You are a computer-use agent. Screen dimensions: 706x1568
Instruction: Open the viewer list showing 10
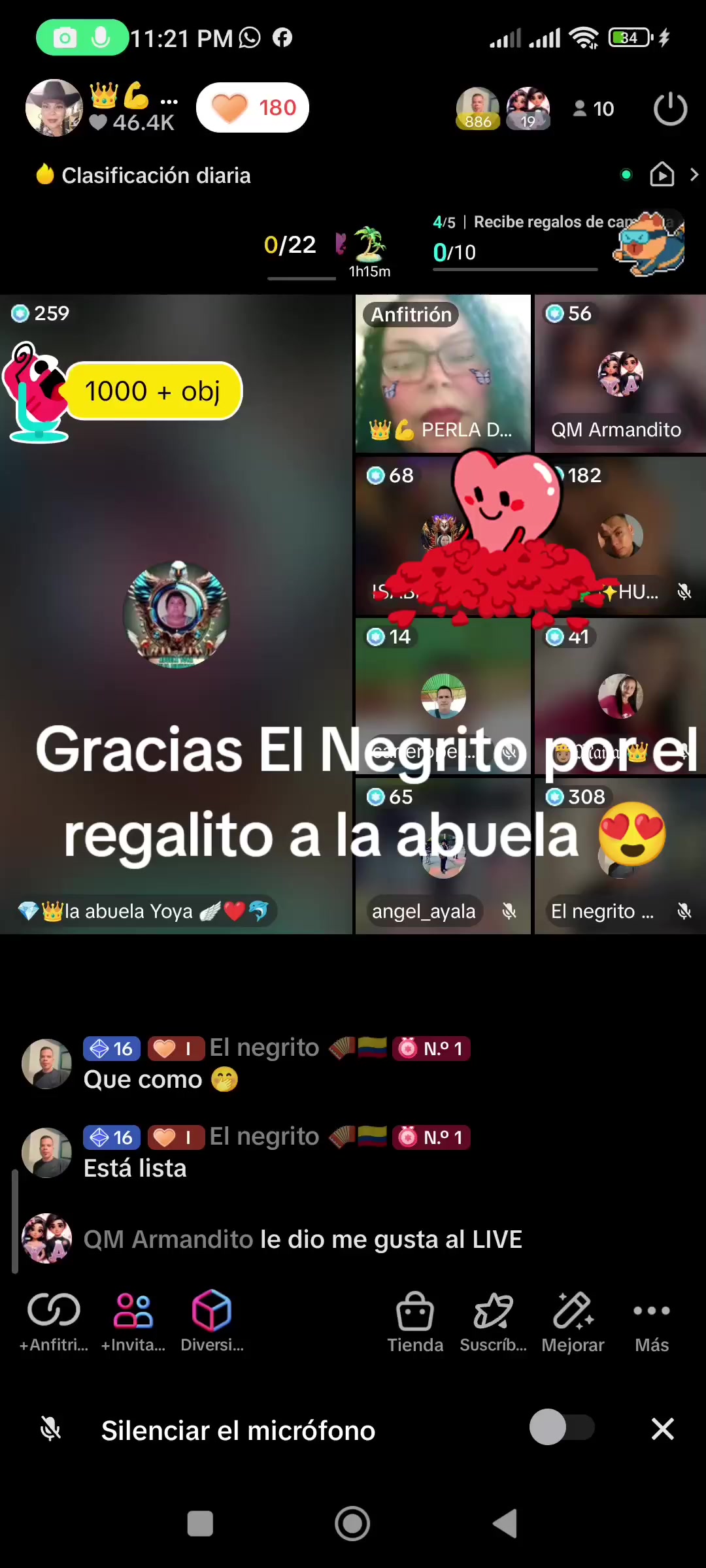click(x=594, y=108)
